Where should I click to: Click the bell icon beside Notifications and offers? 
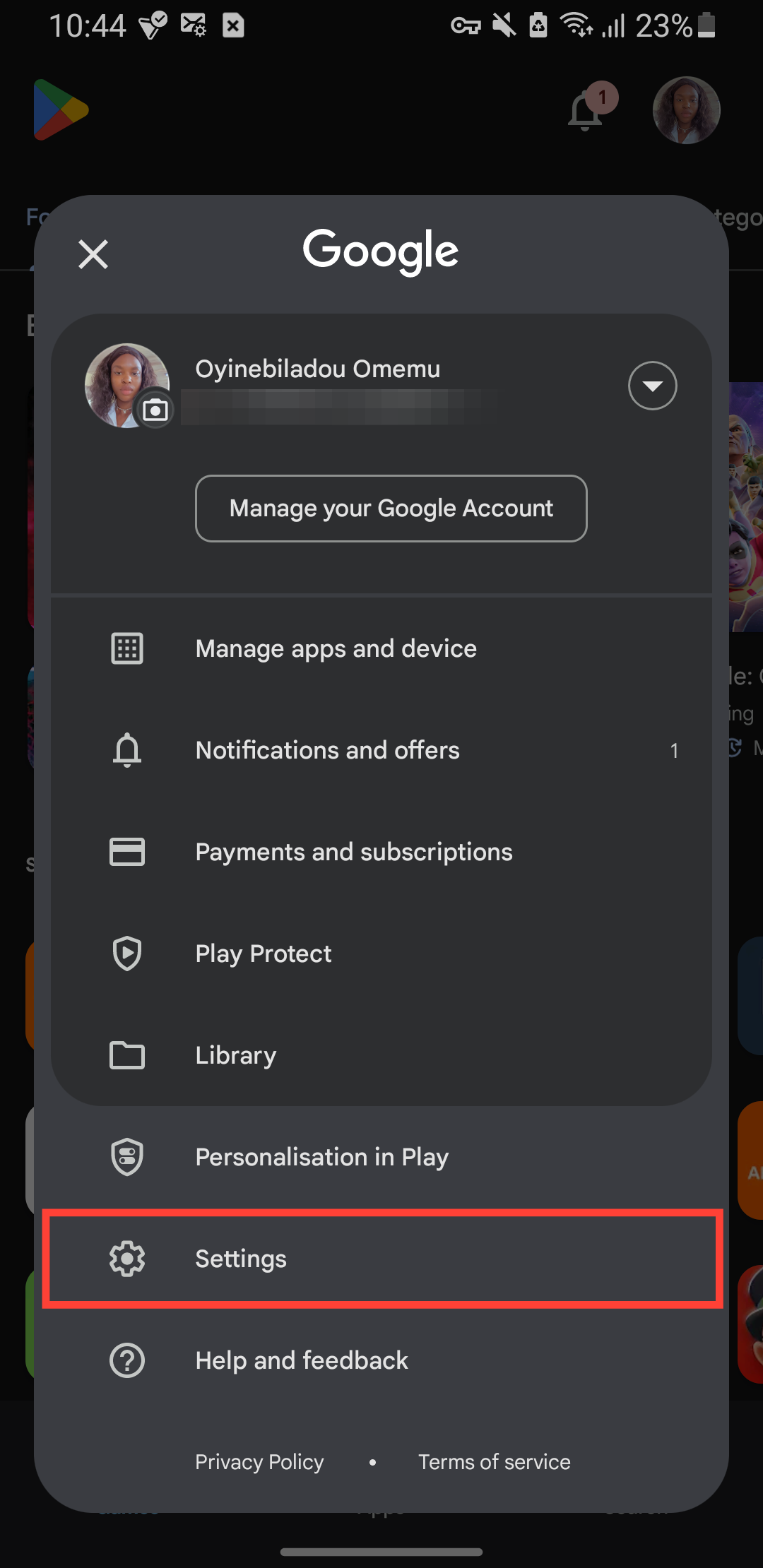tap(127, 749)
